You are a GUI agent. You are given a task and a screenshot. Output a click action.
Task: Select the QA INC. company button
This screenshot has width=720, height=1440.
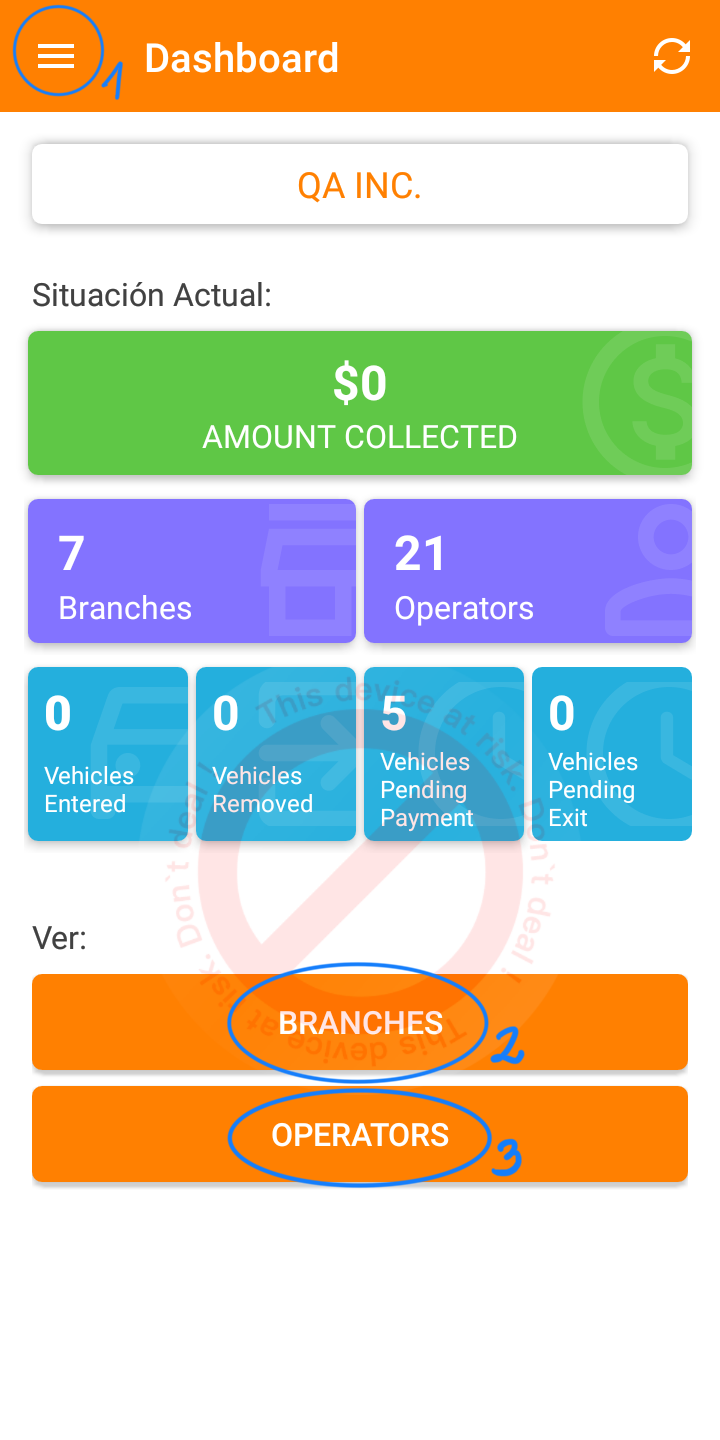point(360,185)
